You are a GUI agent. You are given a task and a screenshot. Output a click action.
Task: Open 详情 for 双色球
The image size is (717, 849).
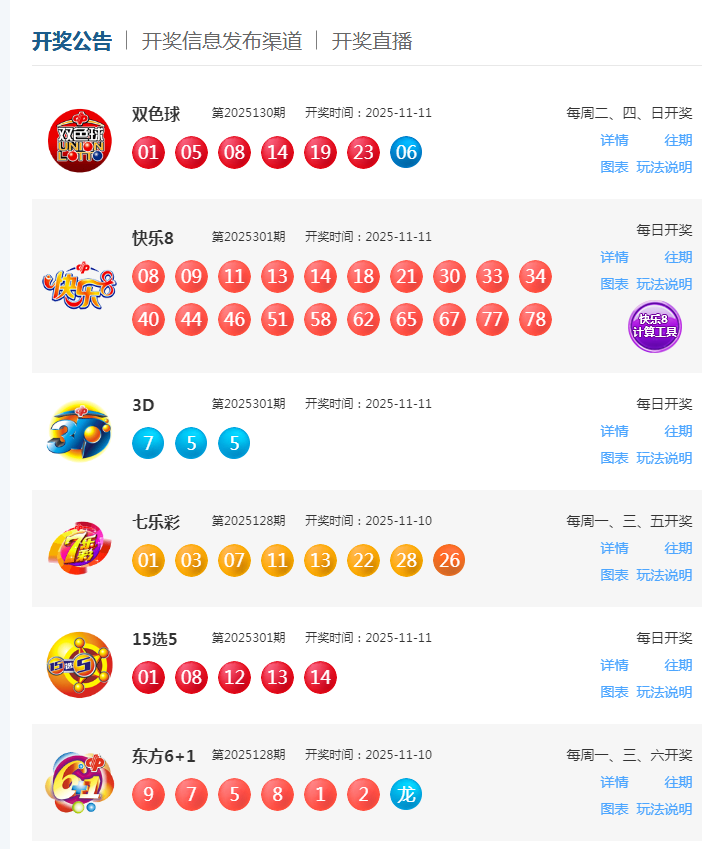[614, 140]
